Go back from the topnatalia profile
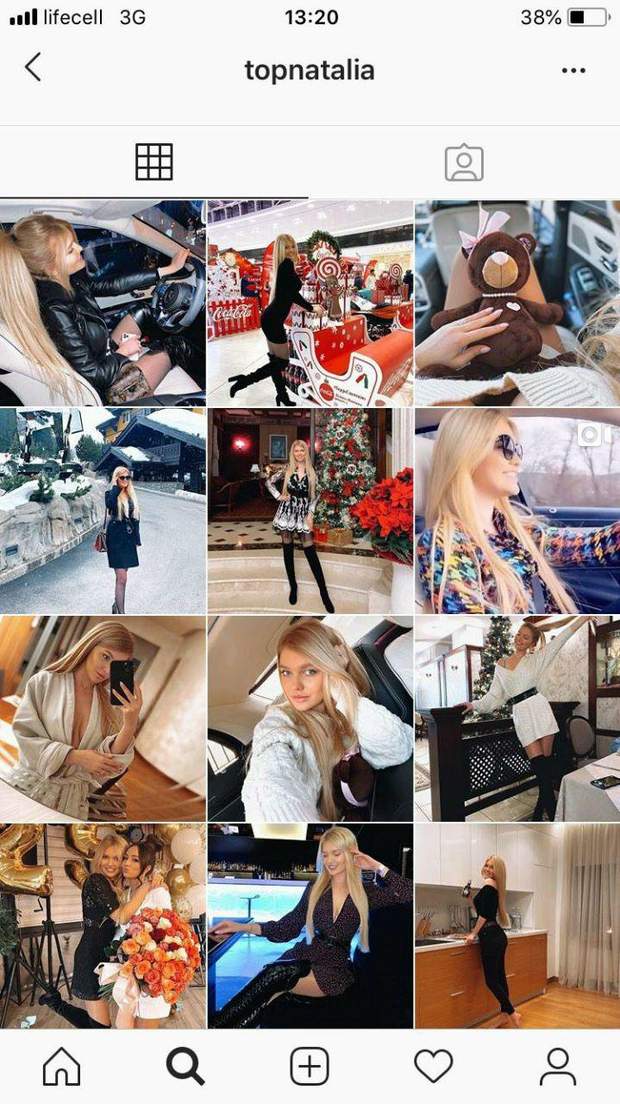Viewport: 620px width, 1104px height. point(33,68)
